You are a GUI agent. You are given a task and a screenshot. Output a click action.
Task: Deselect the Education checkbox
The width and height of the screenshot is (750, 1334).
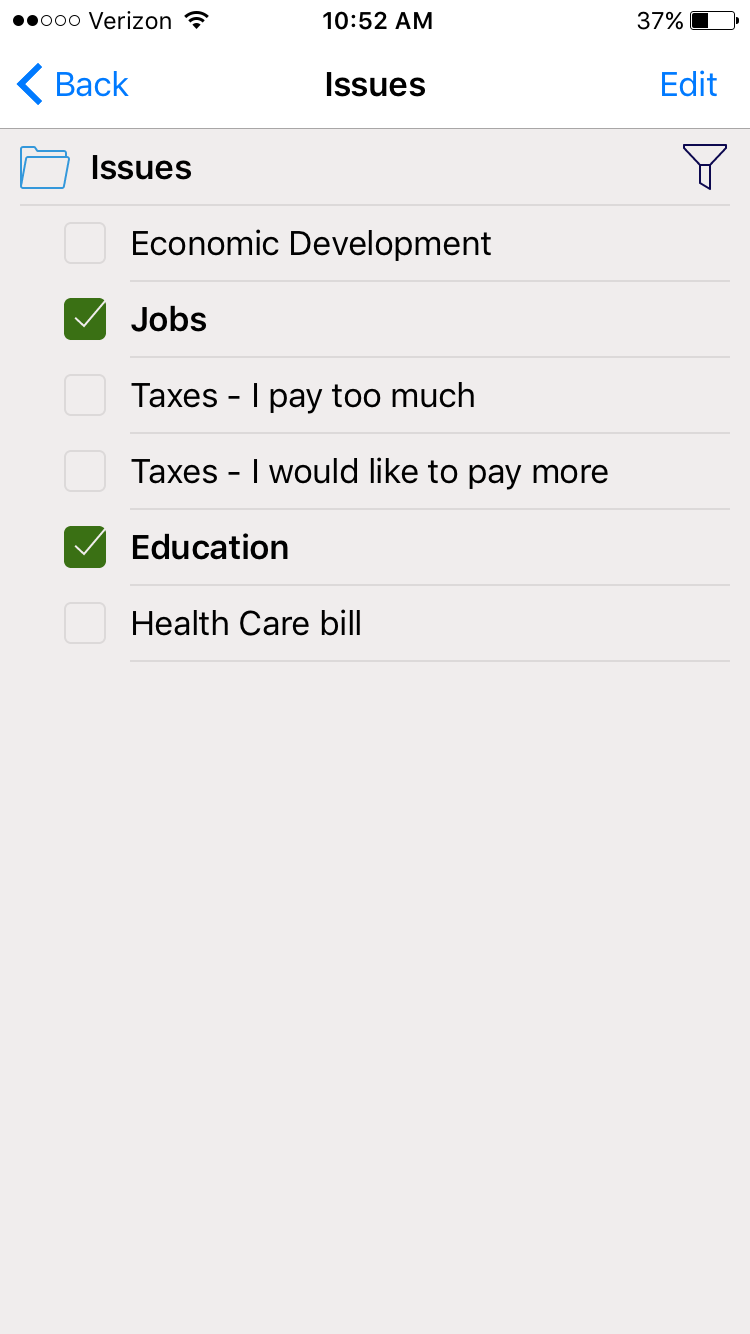[x=85, y=548]
